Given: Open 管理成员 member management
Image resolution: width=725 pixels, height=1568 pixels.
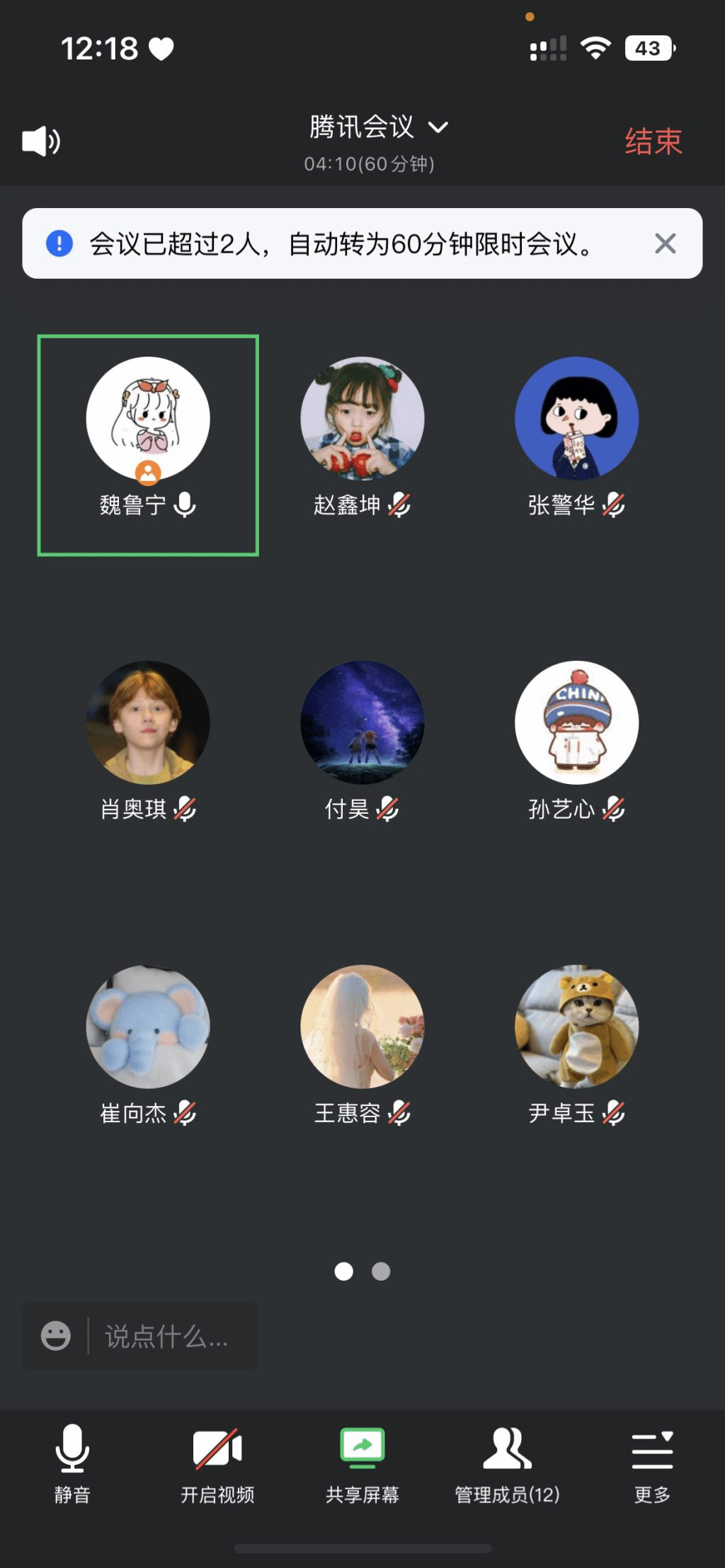Looking at the screenshot, I should [507, 1462].
